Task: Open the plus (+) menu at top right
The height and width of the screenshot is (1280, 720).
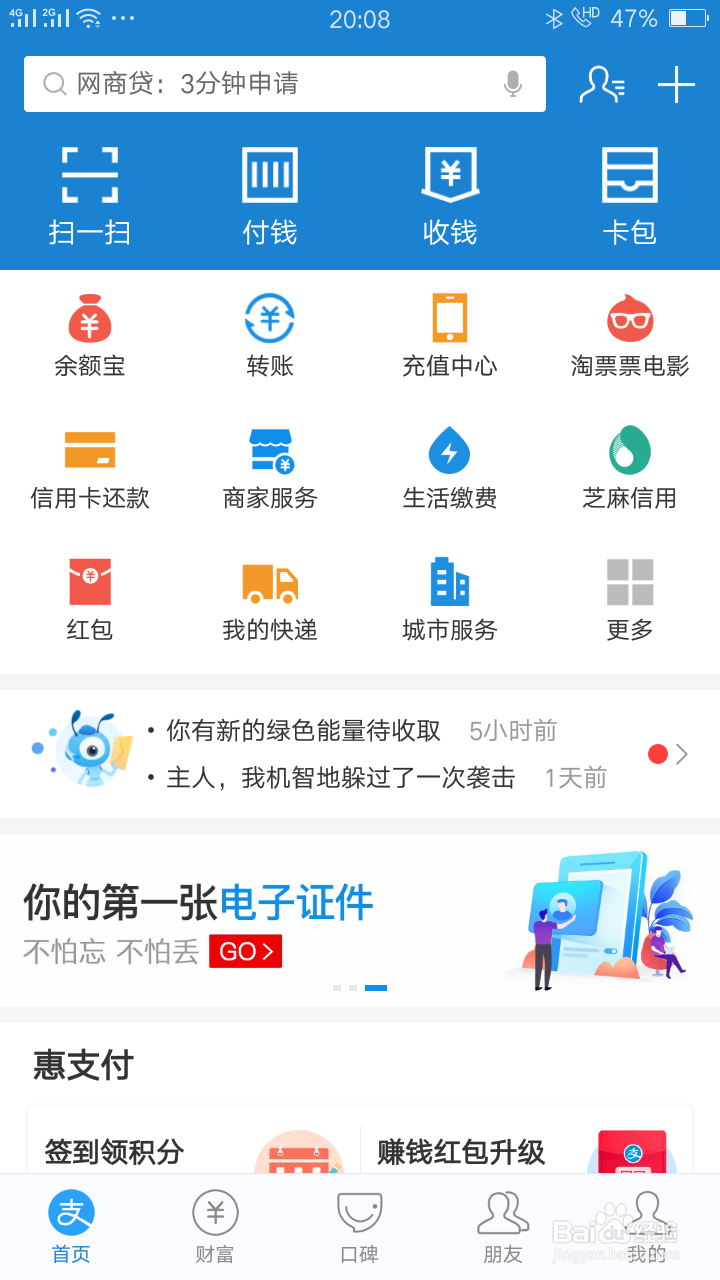Action: coord(675,84)
